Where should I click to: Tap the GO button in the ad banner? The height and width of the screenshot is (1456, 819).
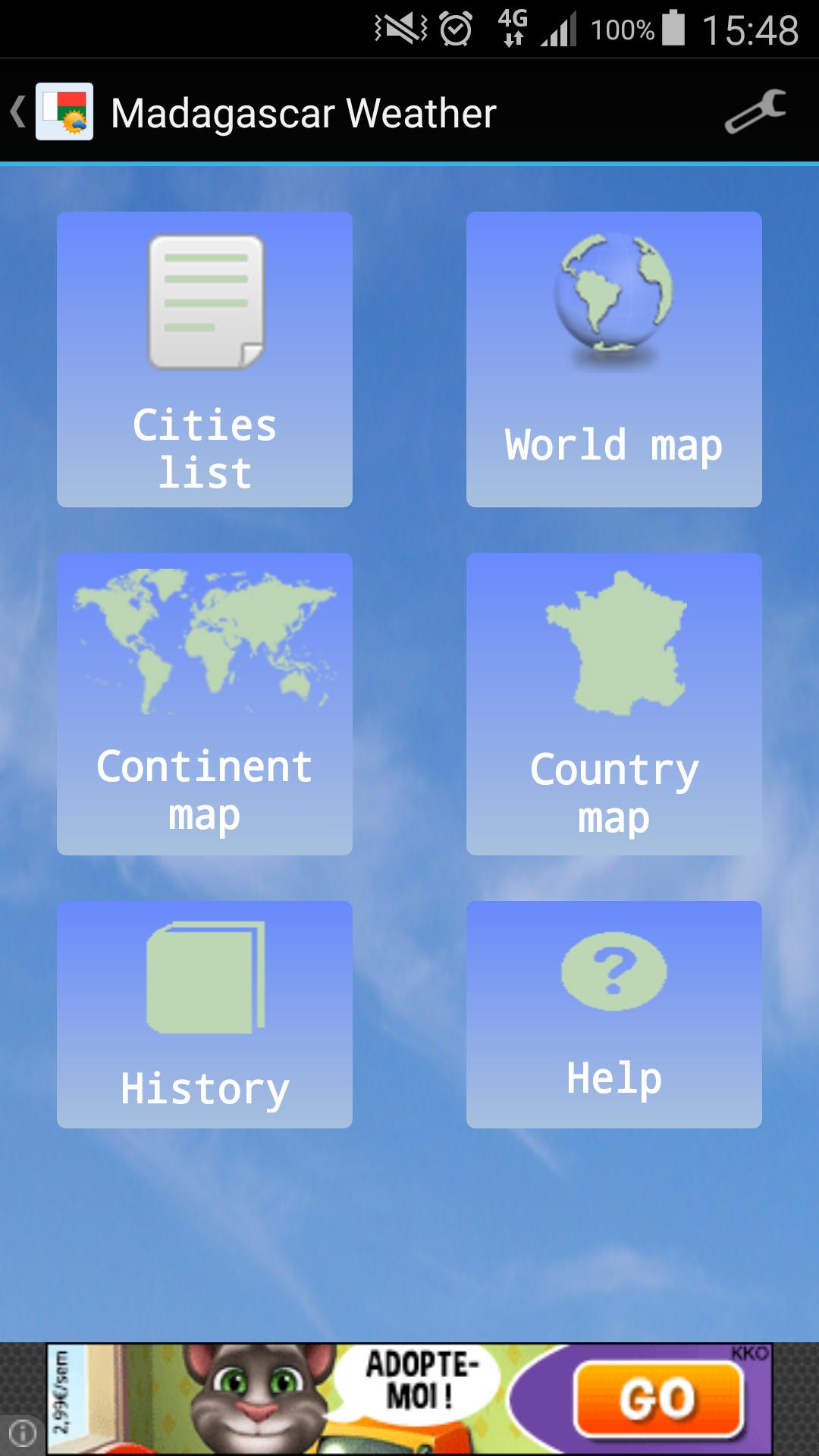coord(657,1399)
